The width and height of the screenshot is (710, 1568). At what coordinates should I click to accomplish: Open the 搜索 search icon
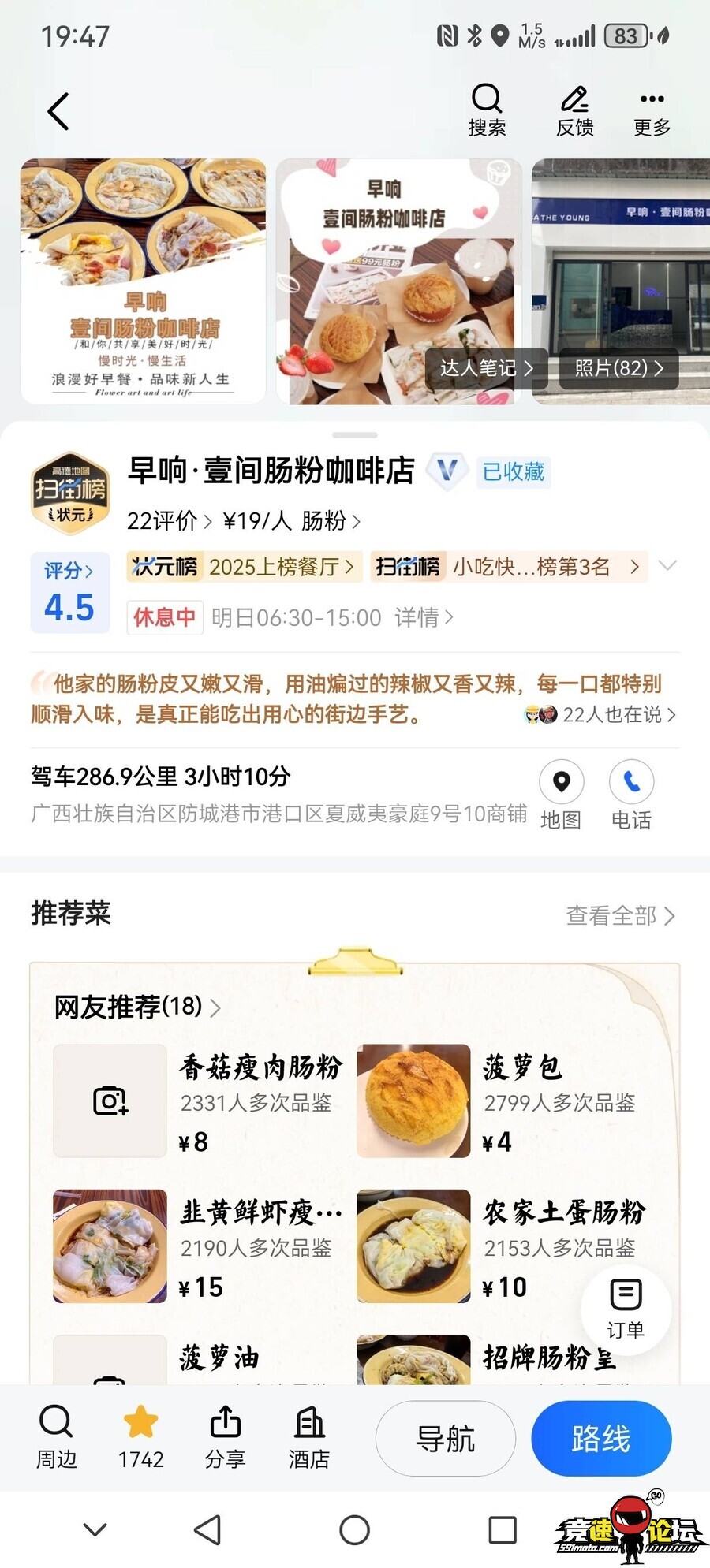click(x=487, y=110)
